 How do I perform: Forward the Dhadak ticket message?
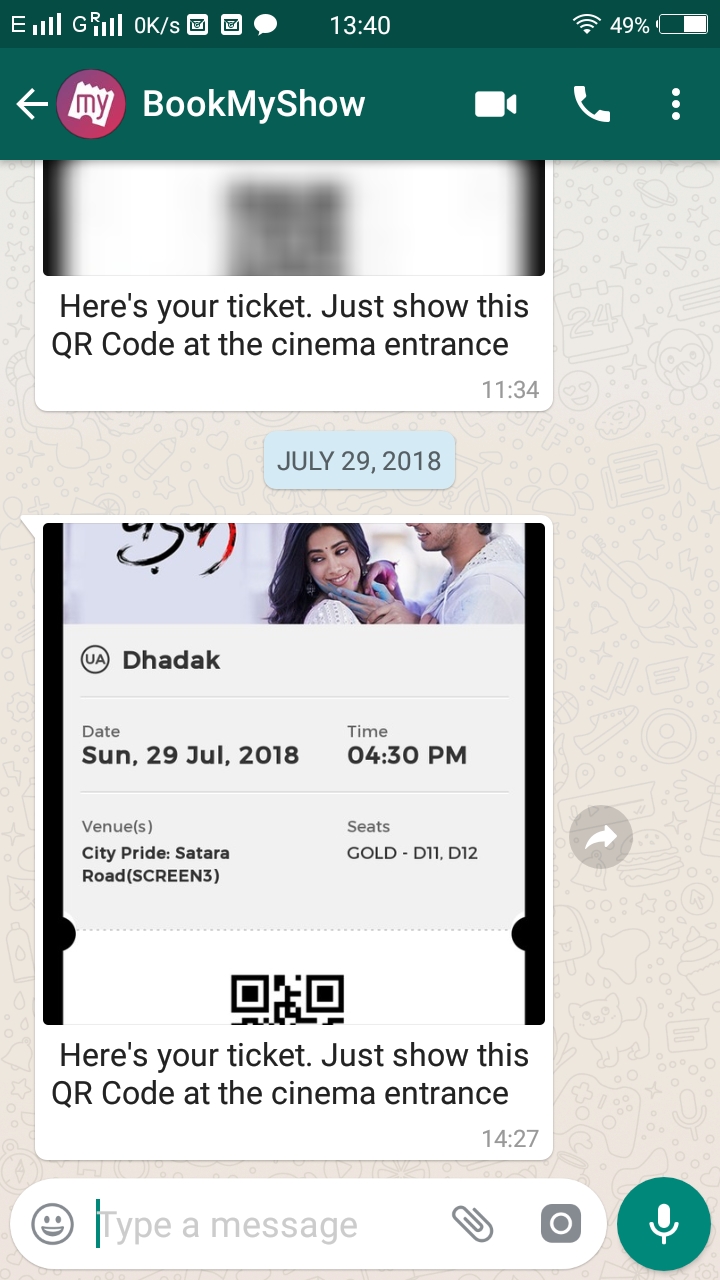pyautogui.click(x=601, y=837)
